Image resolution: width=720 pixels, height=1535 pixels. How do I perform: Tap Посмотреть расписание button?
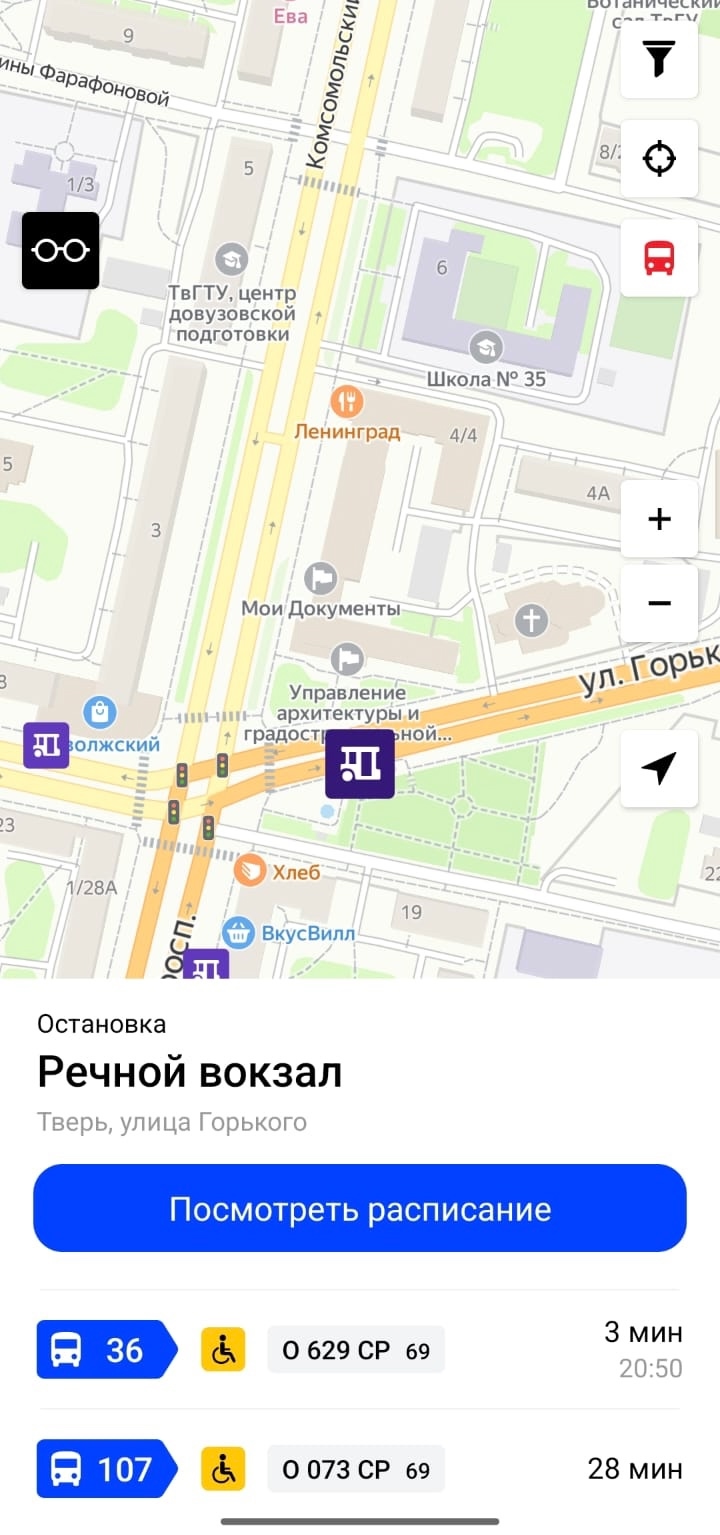tap(360, 1208)
